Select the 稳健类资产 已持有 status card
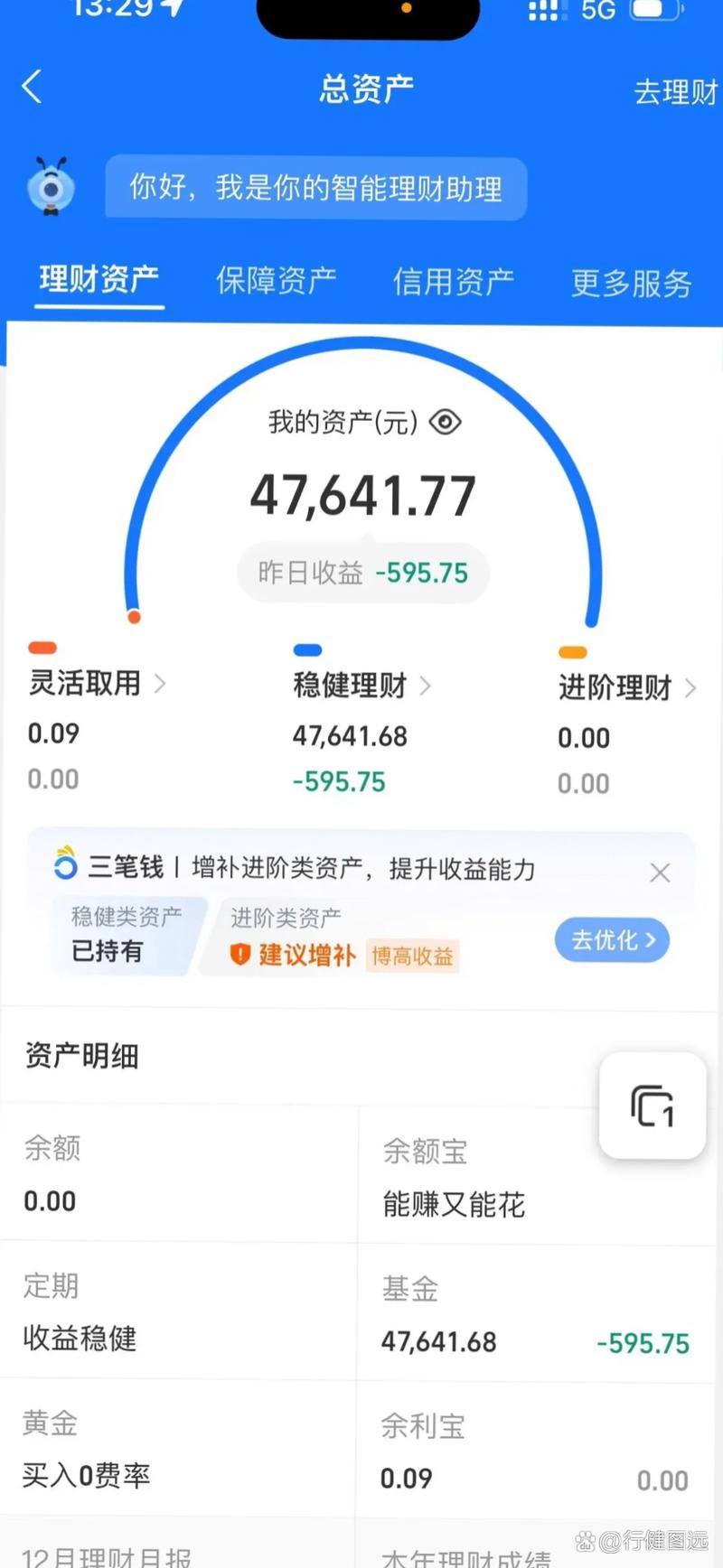The height and width of the screenshot is (1568, 723). 127,934
